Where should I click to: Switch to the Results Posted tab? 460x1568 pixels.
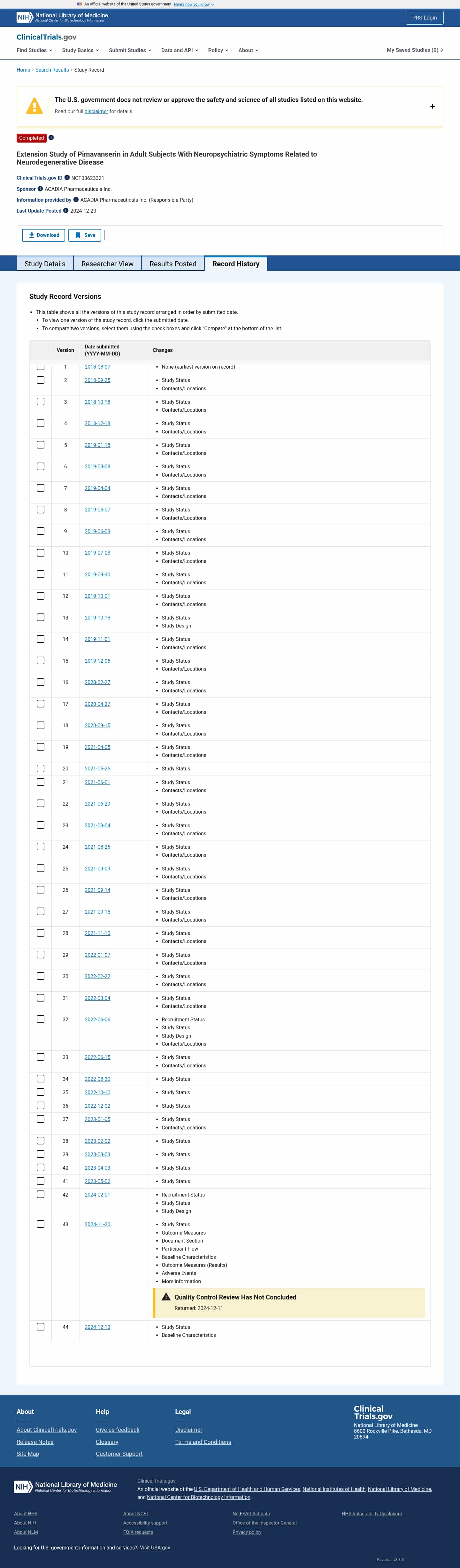click(x=173, y=263)
